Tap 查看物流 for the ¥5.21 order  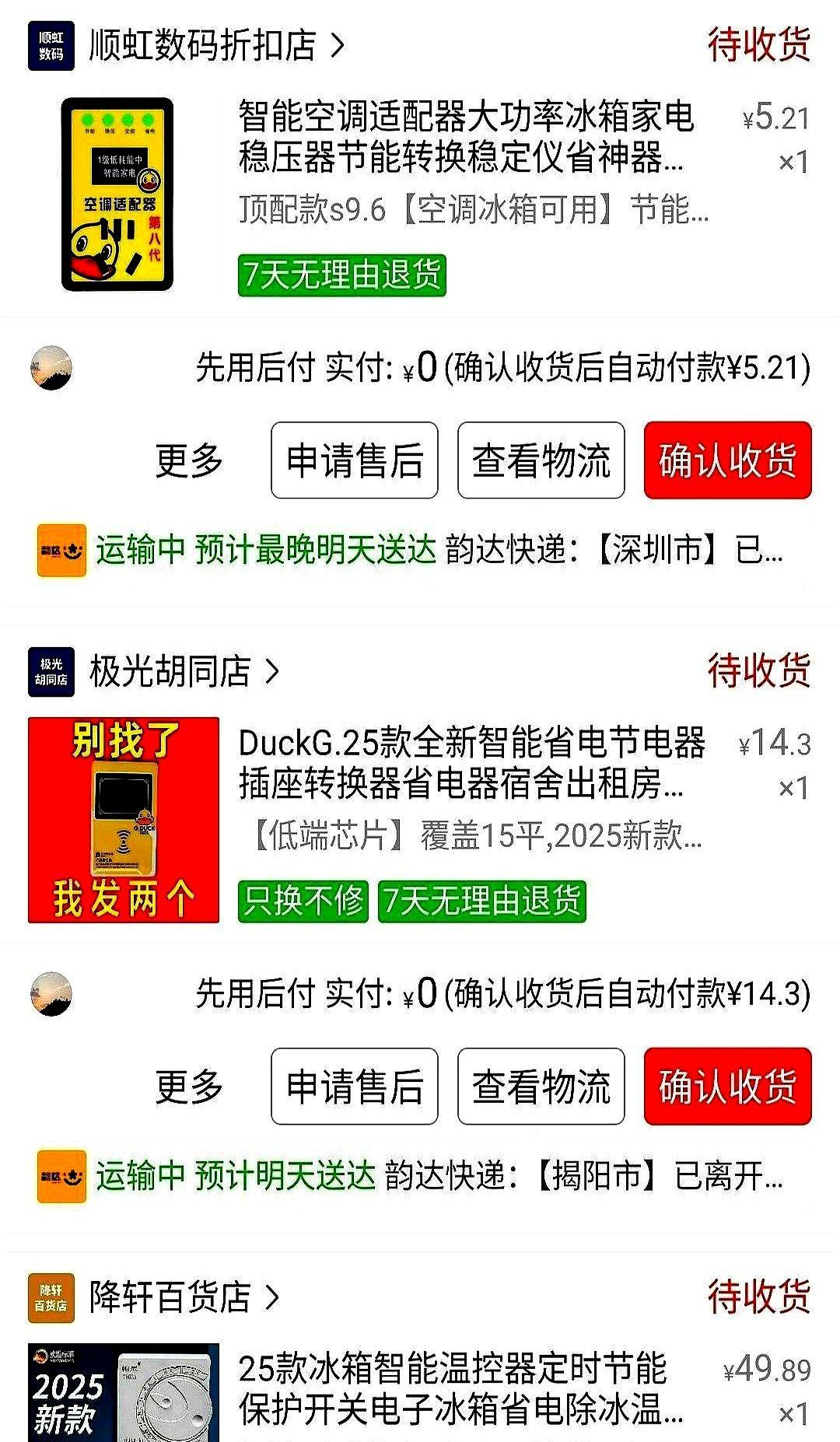click(541, 460)
